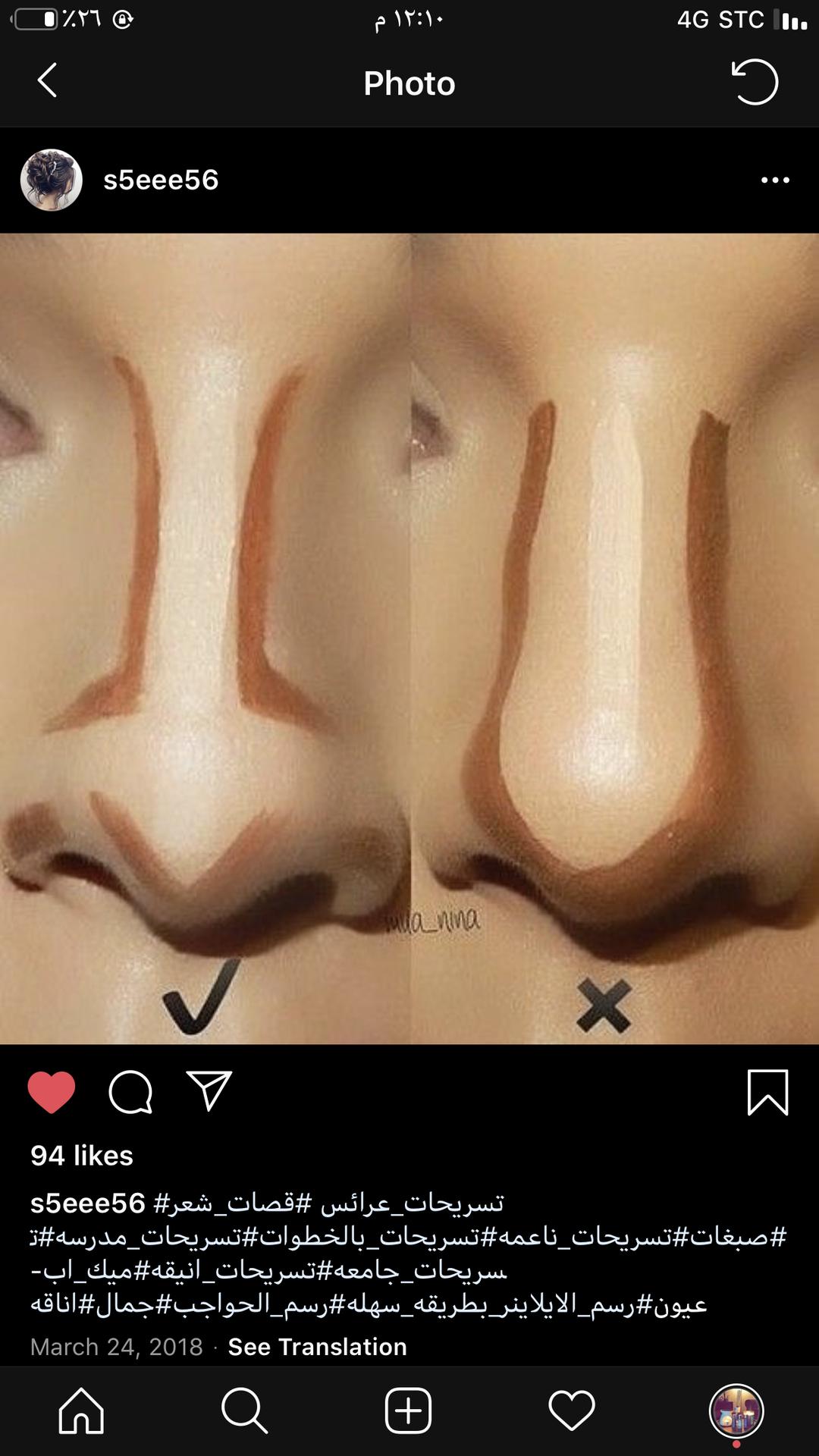
Task: Open the post's three-dot options menu
Action: [x=775, y=180]
